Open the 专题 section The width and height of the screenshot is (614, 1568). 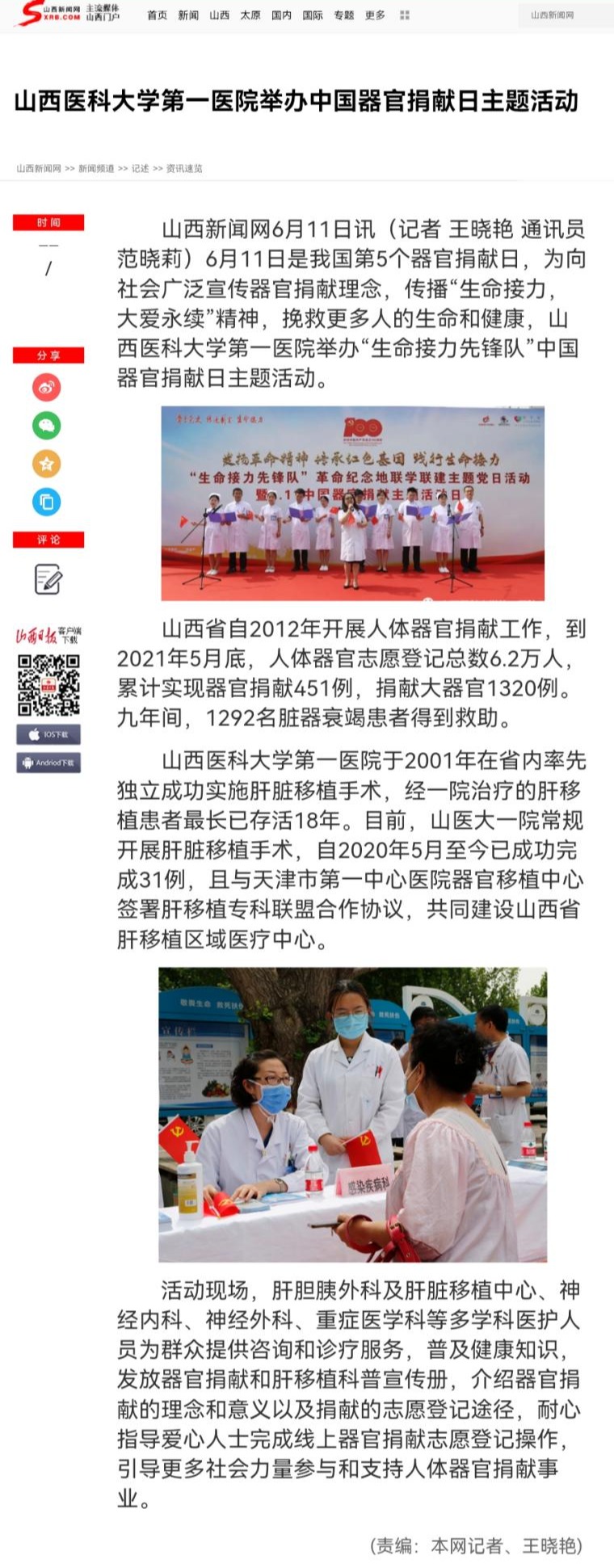[343, 15]
